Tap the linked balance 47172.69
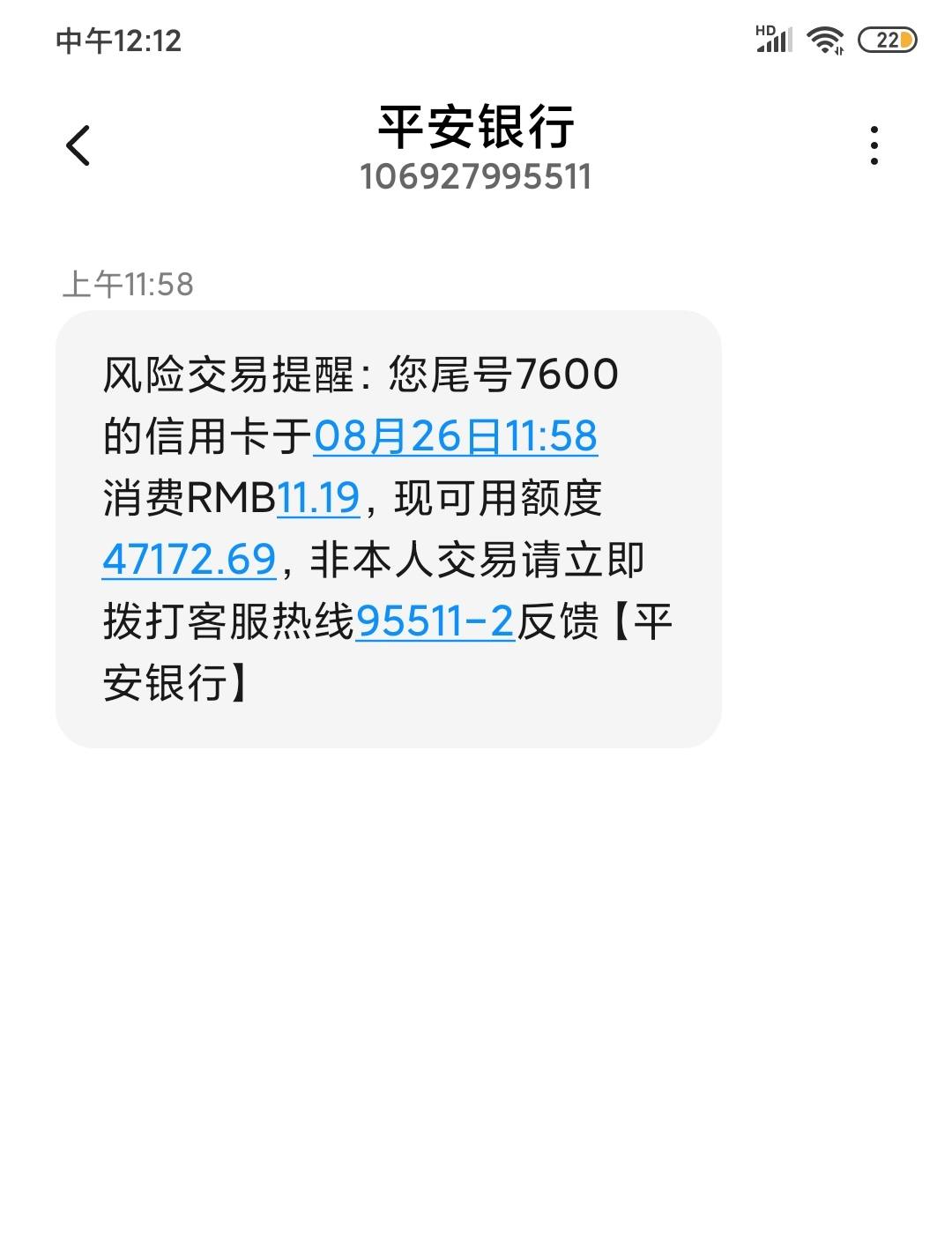The width and height of the screenshot is (952, 1256). click(x=186, y=561)
